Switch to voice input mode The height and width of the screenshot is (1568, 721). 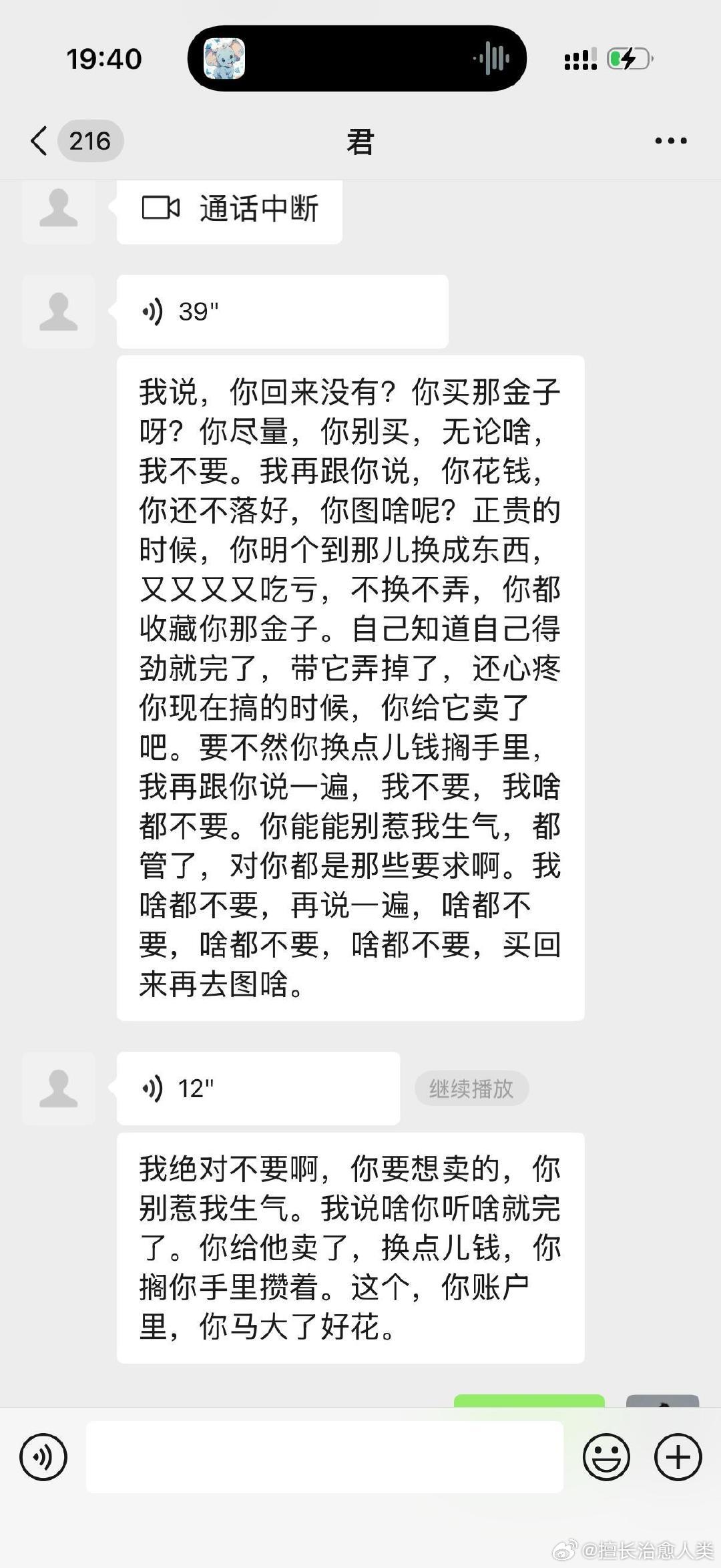43,1457
